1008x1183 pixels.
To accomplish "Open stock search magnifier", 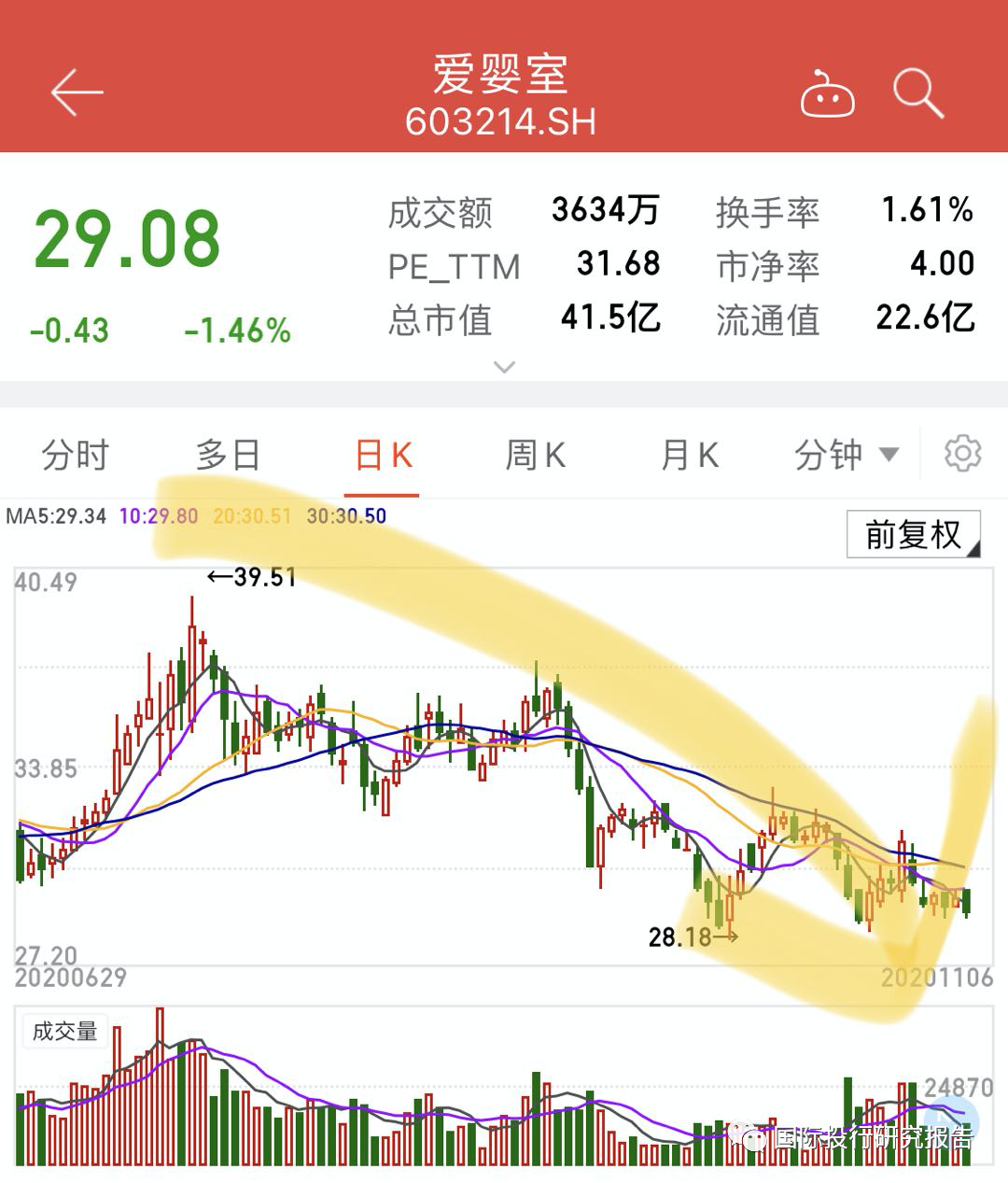I will point(918,93).
